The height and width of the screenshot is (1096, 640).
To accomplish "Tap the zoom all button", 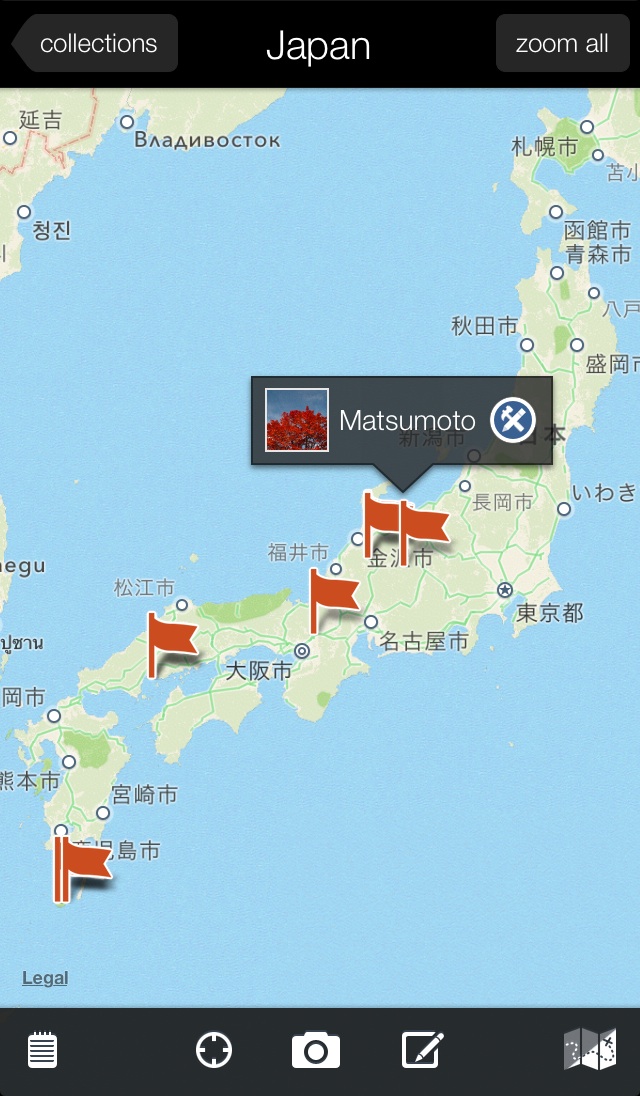I will tap(561, 44).
